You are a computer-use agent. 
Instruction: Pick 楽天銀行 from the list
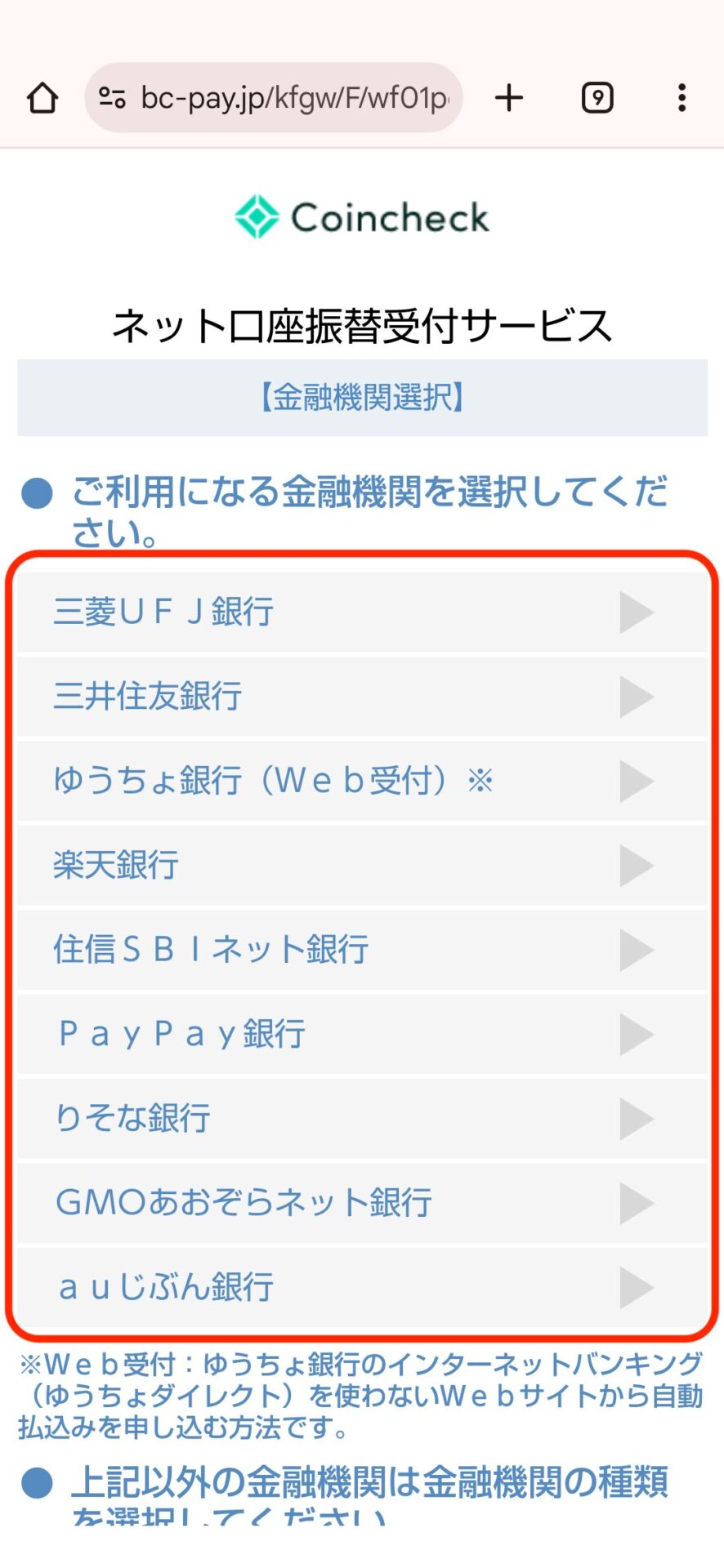pos(363,865)
